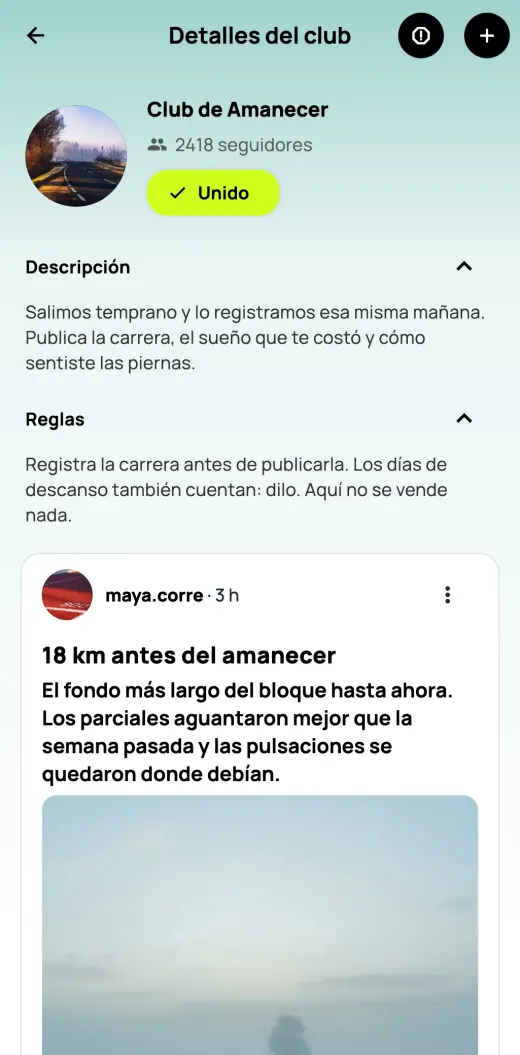Image resolution: width=520 pixels, height=1055 pixels.
Task: Go back with the arrow icon
Action: click(x=35, y=35)
